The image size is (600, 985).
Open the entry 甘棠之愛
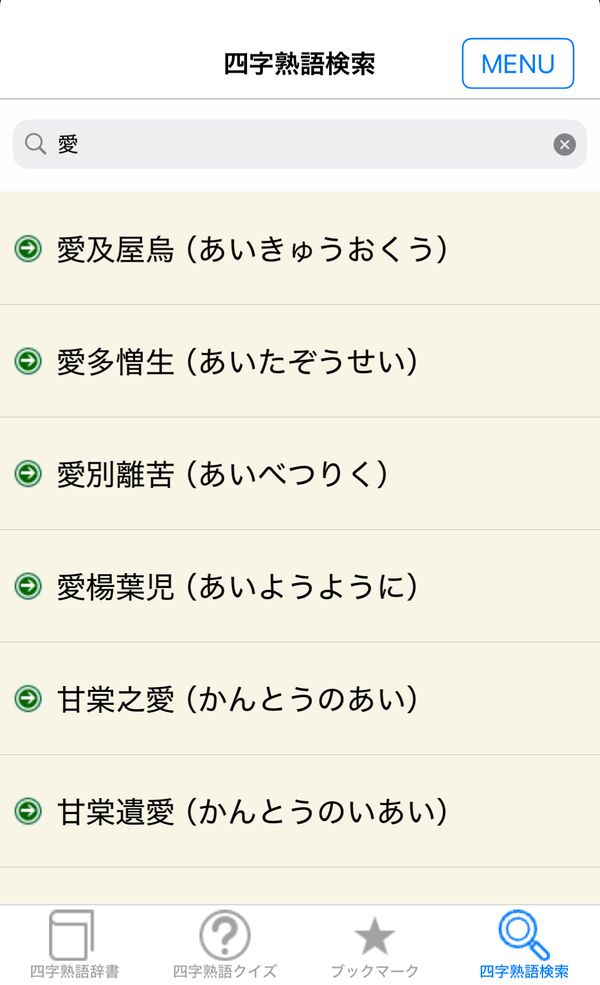[300, 699]
